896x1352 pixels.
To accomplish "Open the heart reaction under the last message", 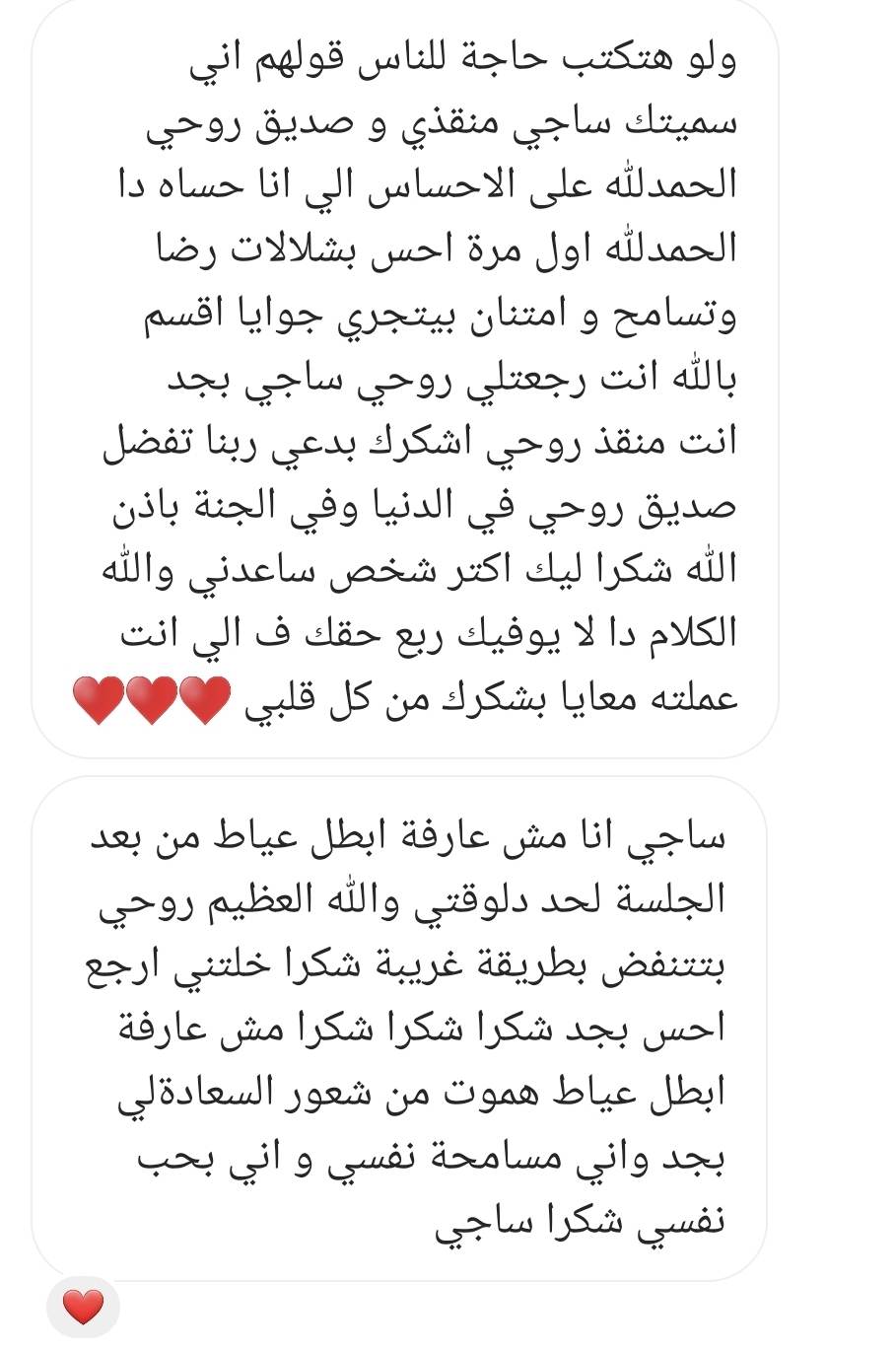I will click(x=83, y=1308).
